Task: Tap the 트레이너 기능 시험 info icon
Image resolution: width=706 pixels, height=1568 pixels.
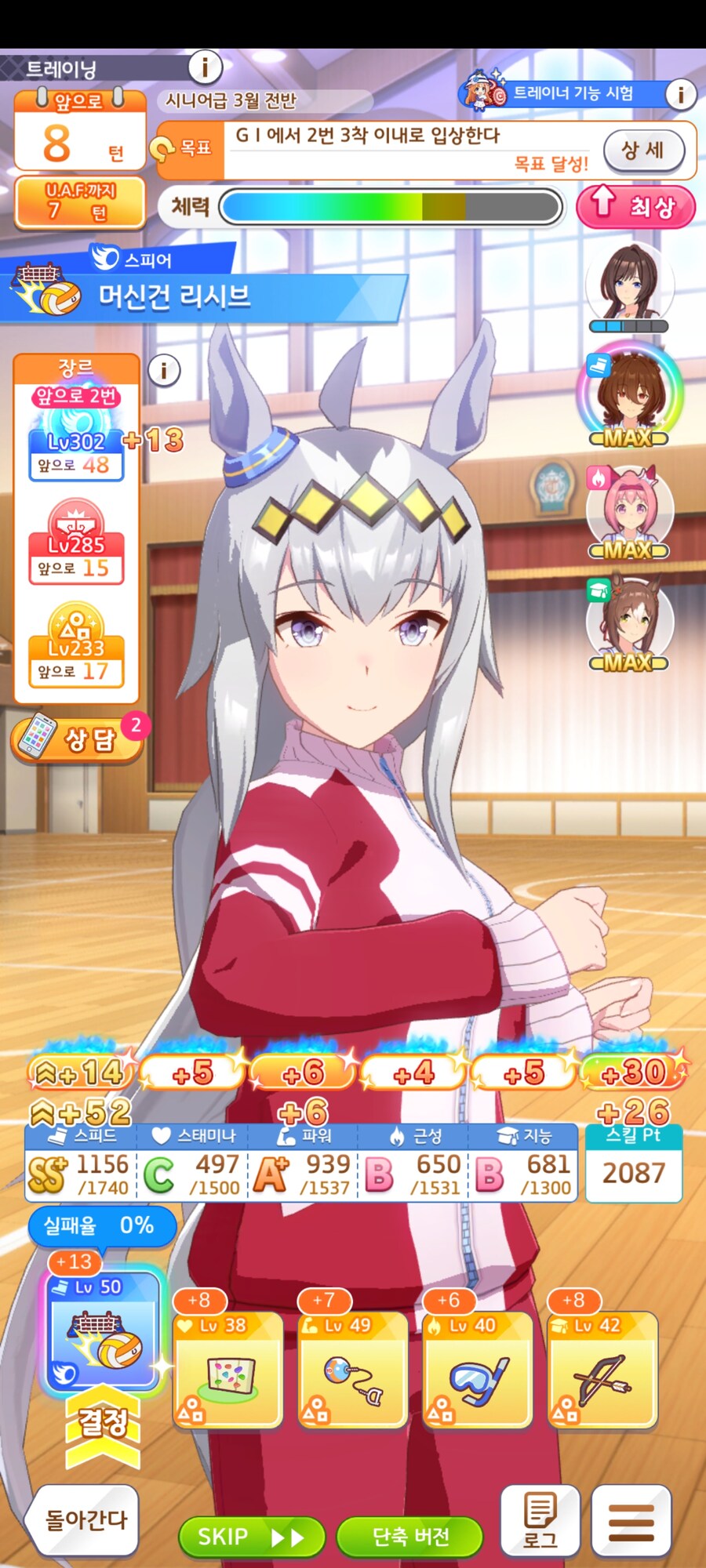Action: coord(680,95)
